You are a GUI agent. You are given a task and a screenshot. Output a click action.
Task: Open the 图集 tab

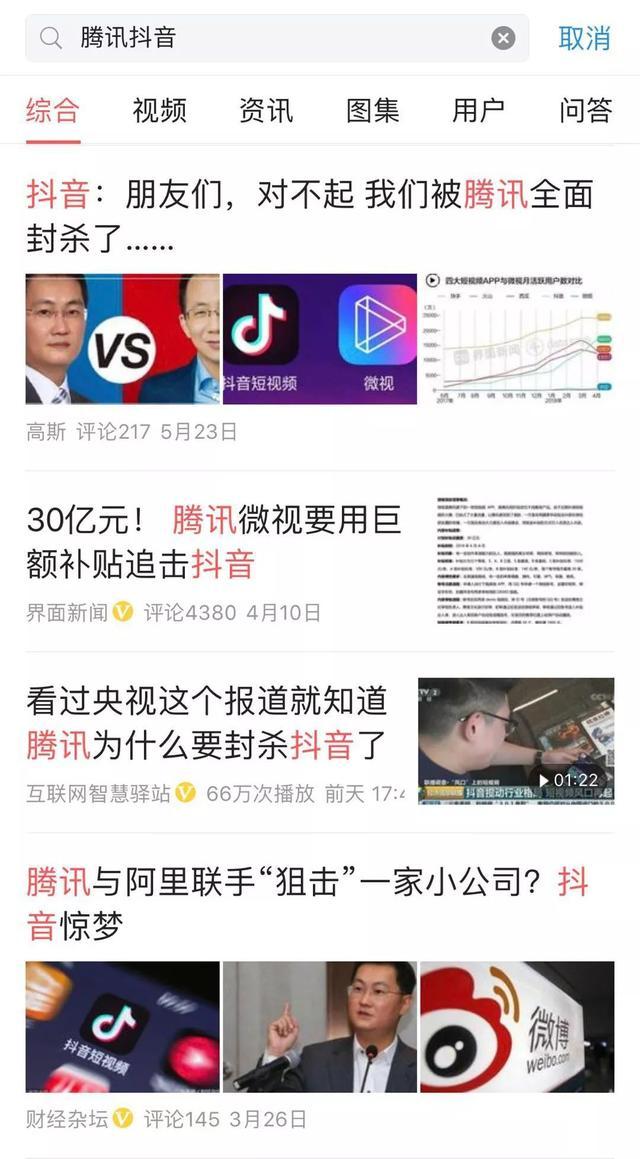[x=372, y=110]
